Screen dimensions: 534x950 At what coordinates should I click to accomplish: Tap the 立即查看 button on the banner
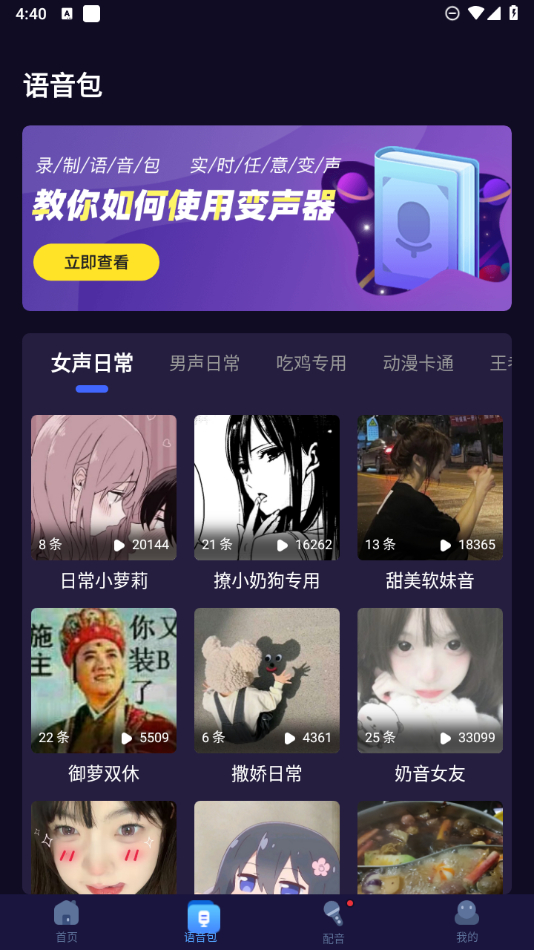coord(96,262)
